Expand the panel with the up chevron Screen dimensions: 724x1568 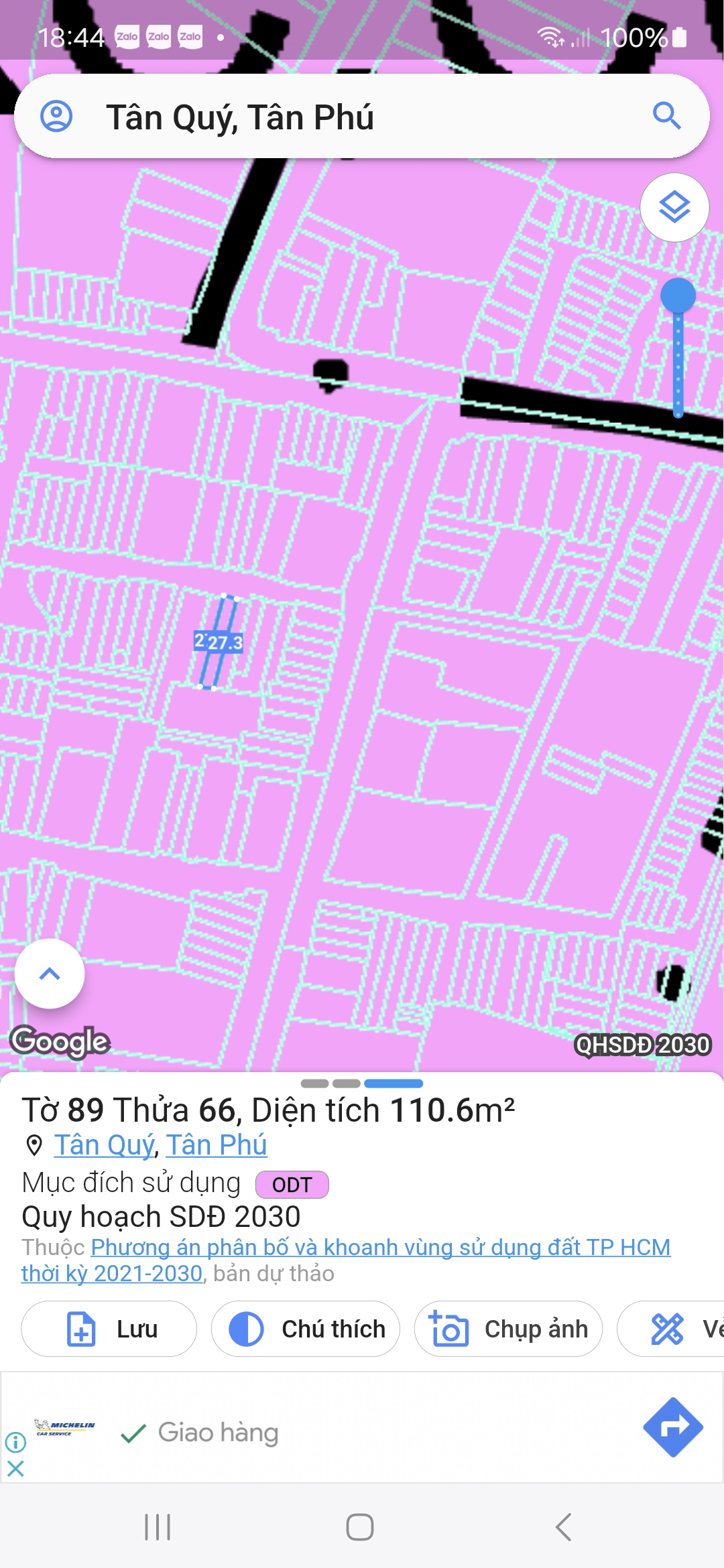click(x=50, y=974)
